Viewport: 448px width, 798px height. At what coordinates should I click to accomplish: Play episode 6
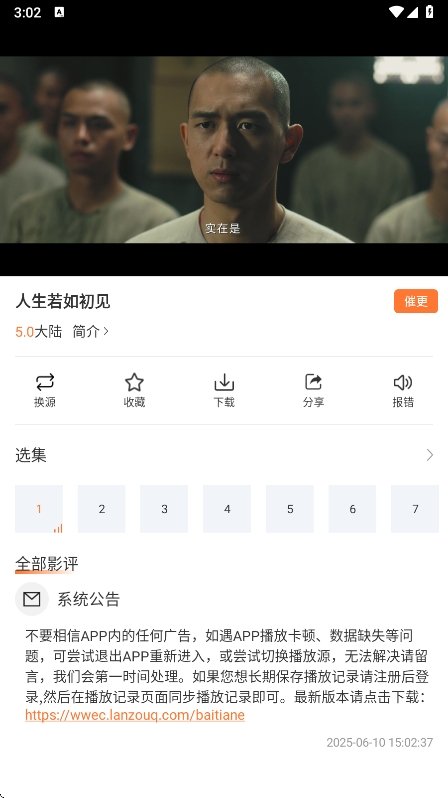[x=352, y=509]
